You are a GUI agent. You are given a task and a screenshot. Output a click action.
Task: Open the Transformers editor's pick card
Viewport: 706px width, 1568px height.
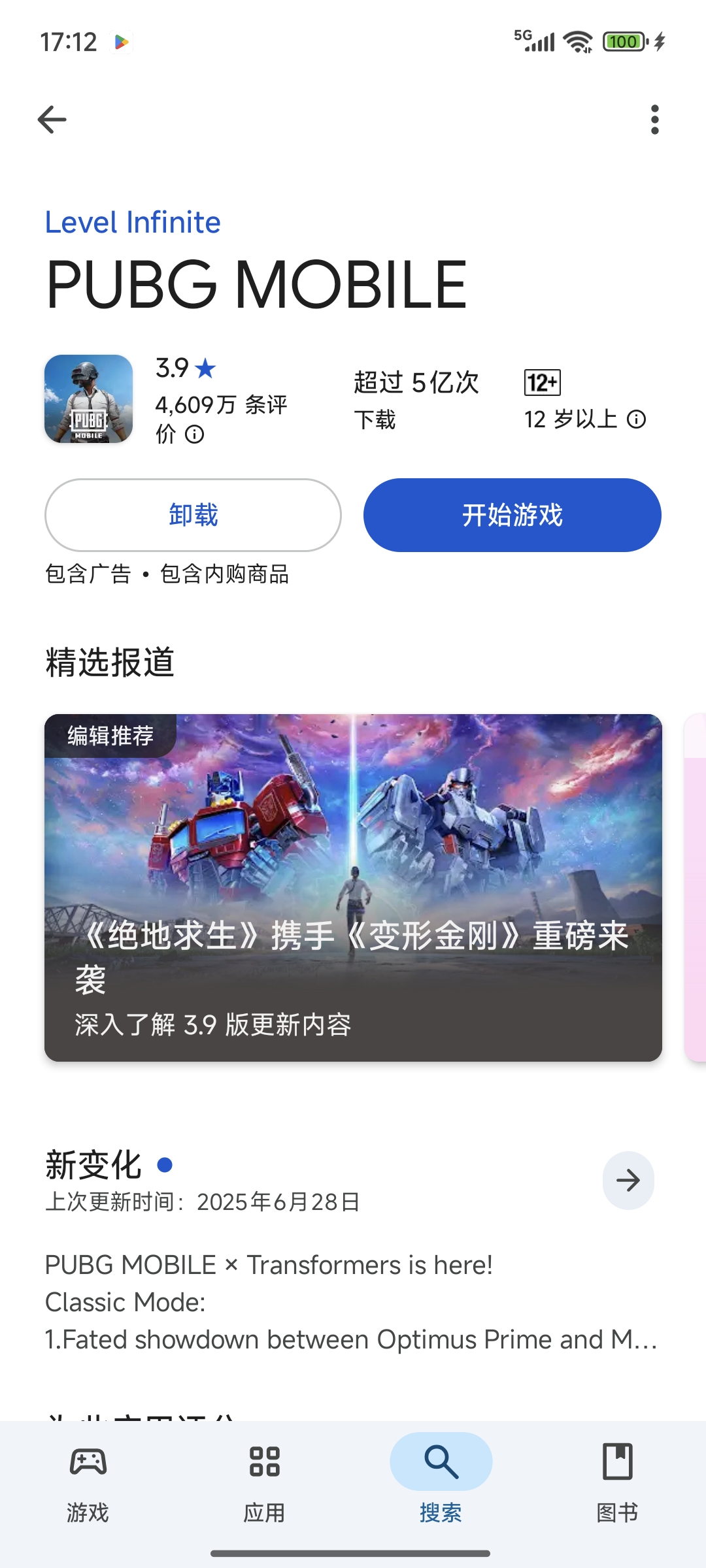click(353, 887)
